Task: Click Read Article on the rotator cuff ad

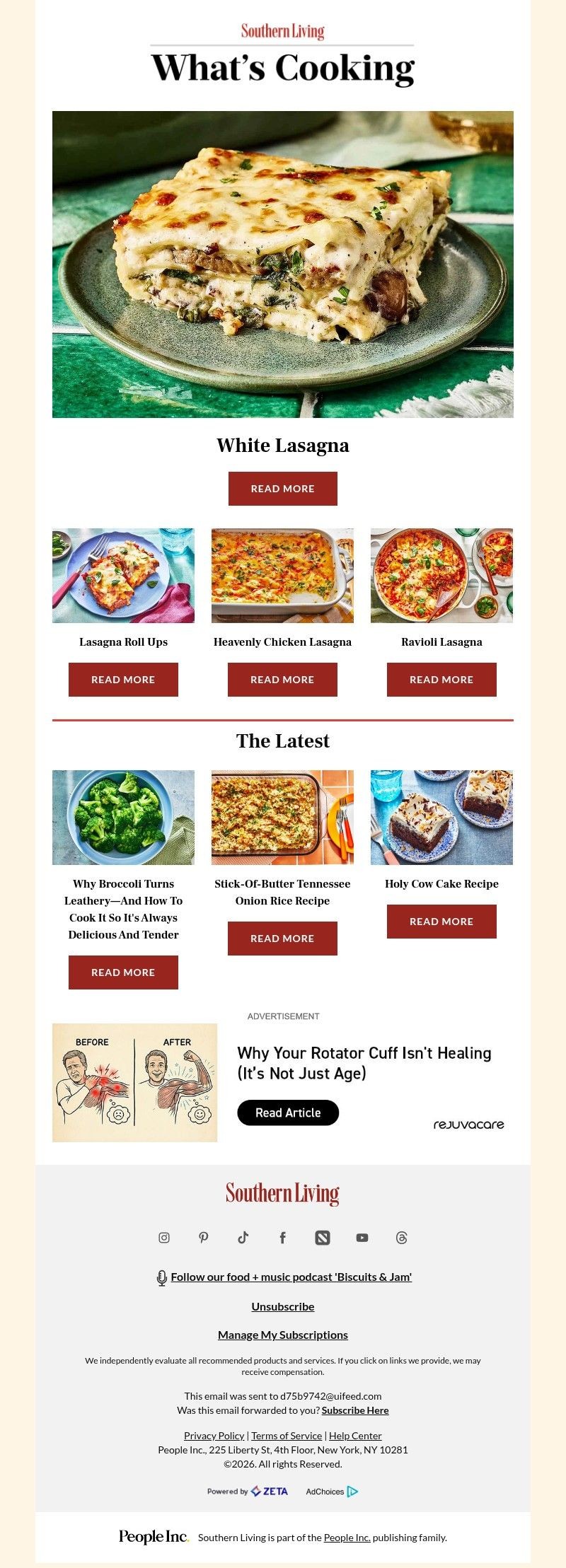Action: click(x=288, y=1113)
